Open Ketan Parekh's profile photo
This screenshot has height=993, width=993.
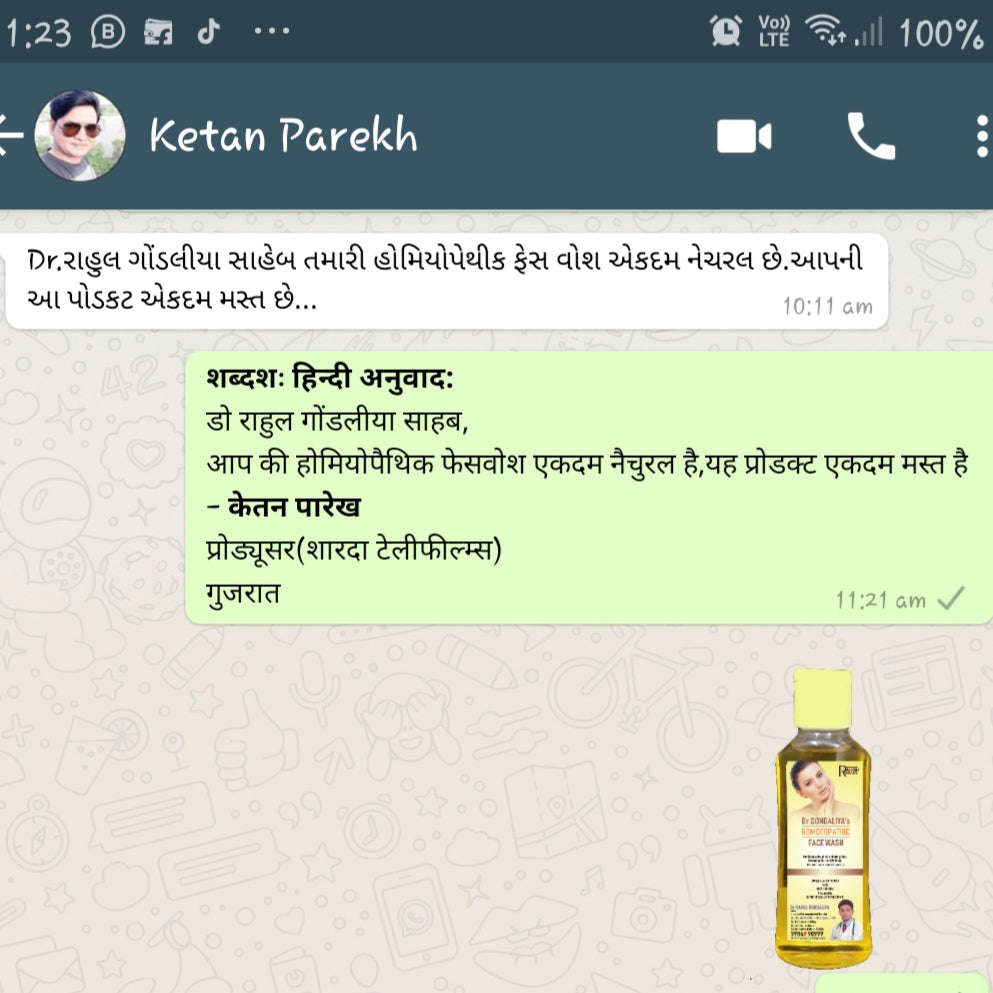80,136
